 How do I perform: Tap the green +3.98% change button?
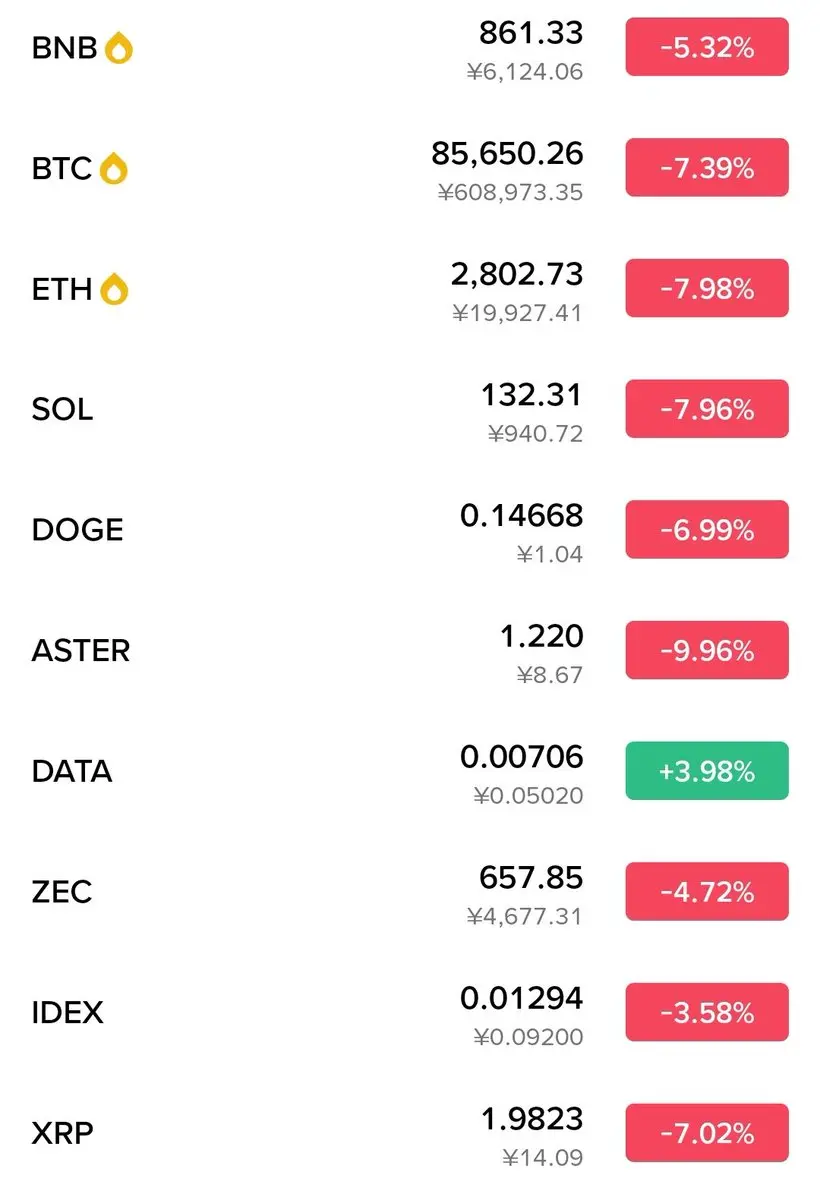(x=707, y=771)
